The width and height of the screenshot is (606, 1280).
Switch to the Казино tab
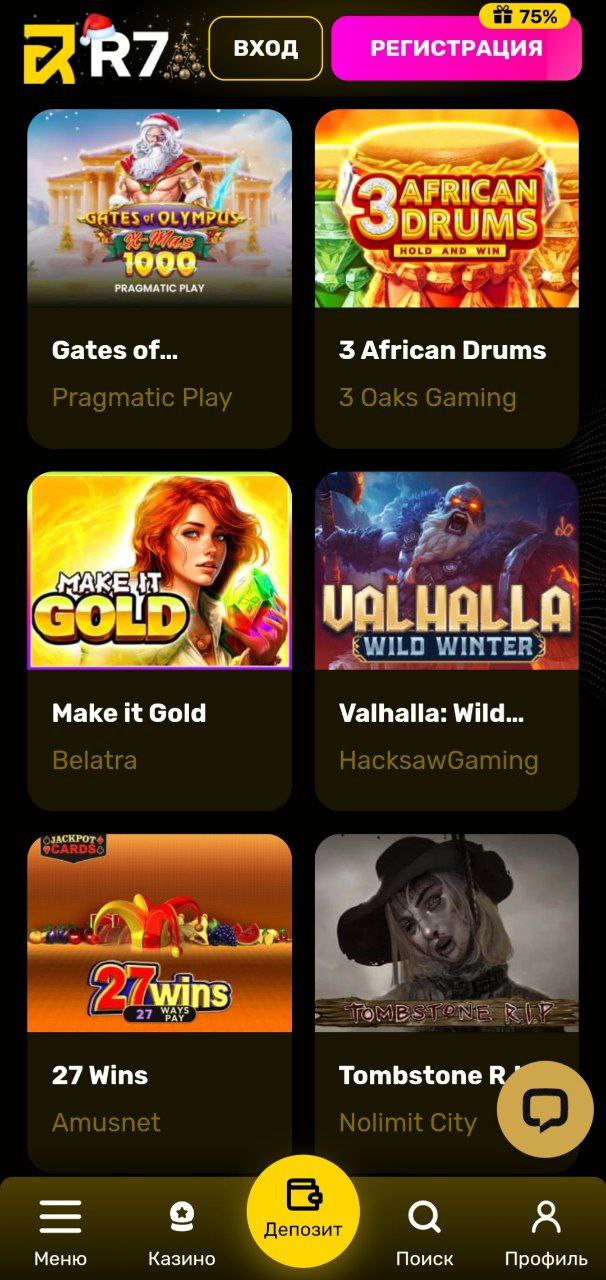point(181,1233)
